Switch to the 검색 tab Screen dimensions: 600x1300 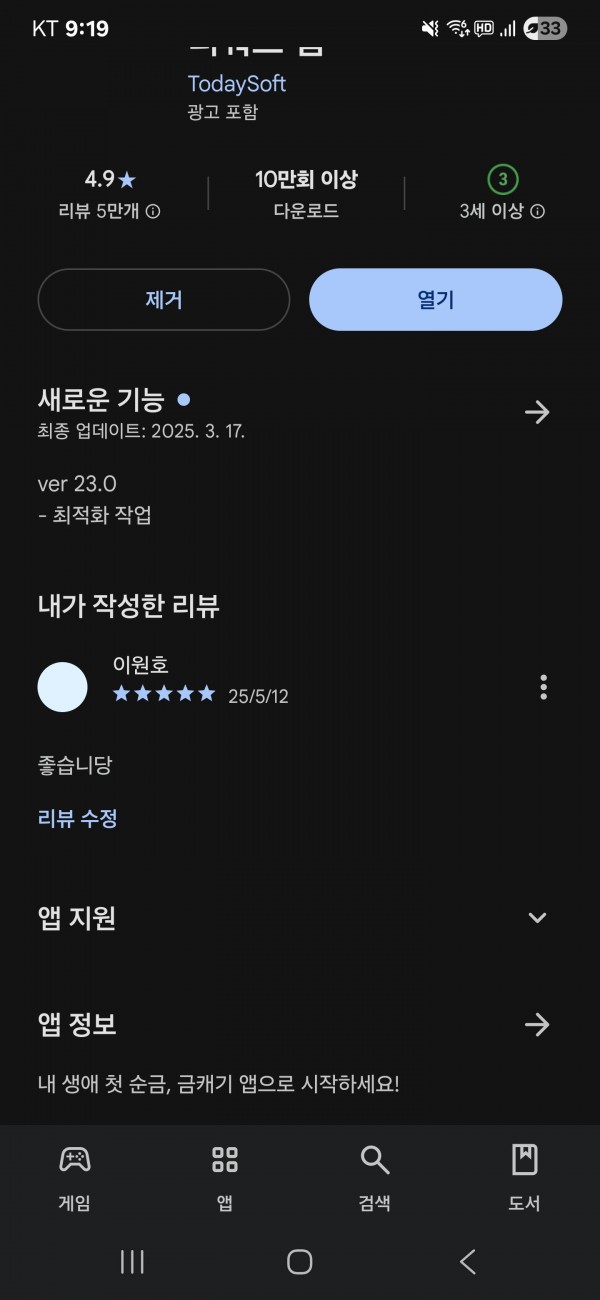375,1177
